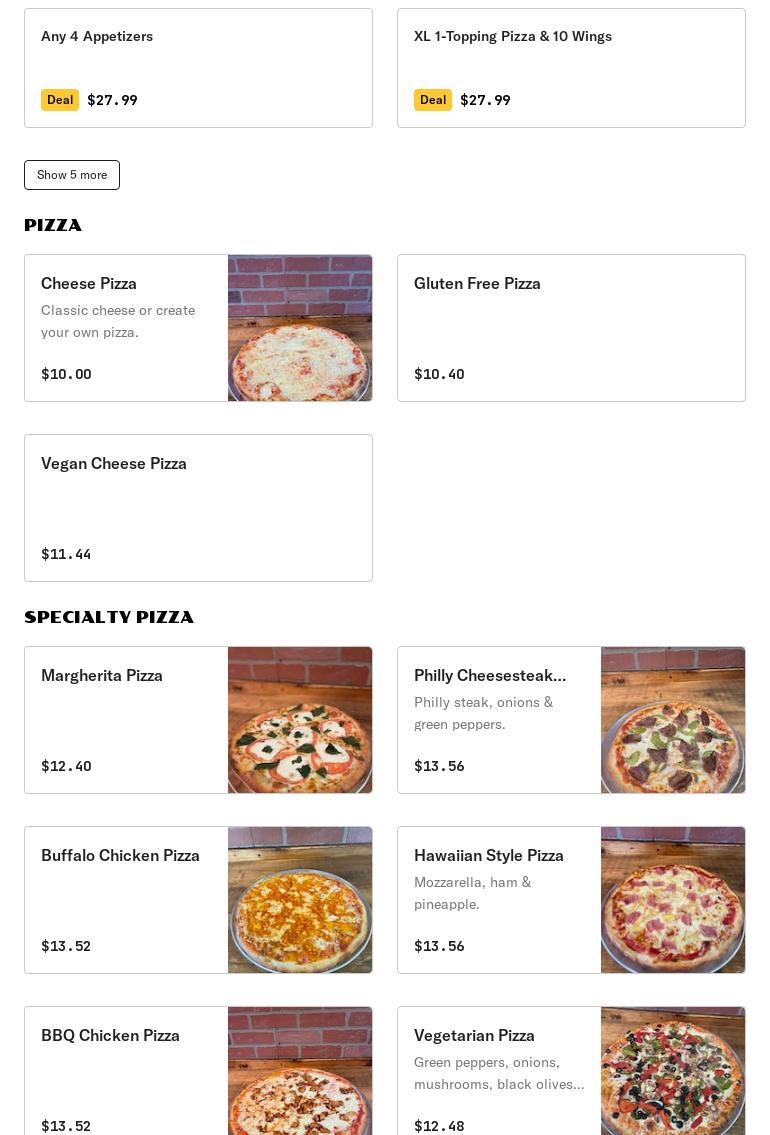Open the Margherita Pizza card
The image size is (770, 1135).
(198, 720)
